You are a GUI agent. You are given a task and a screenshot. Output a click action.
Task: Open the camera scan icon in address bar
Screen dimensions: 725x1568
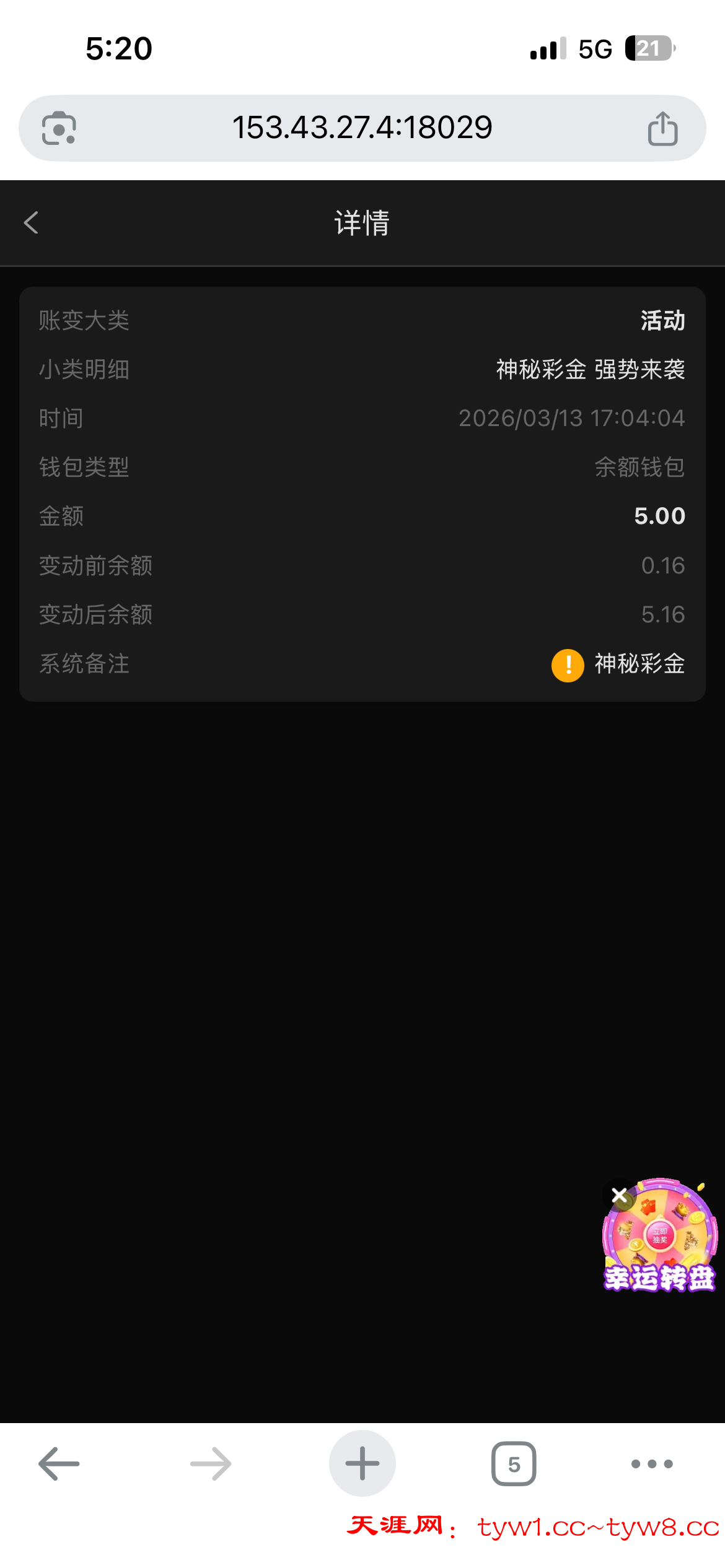click(59, 129)
